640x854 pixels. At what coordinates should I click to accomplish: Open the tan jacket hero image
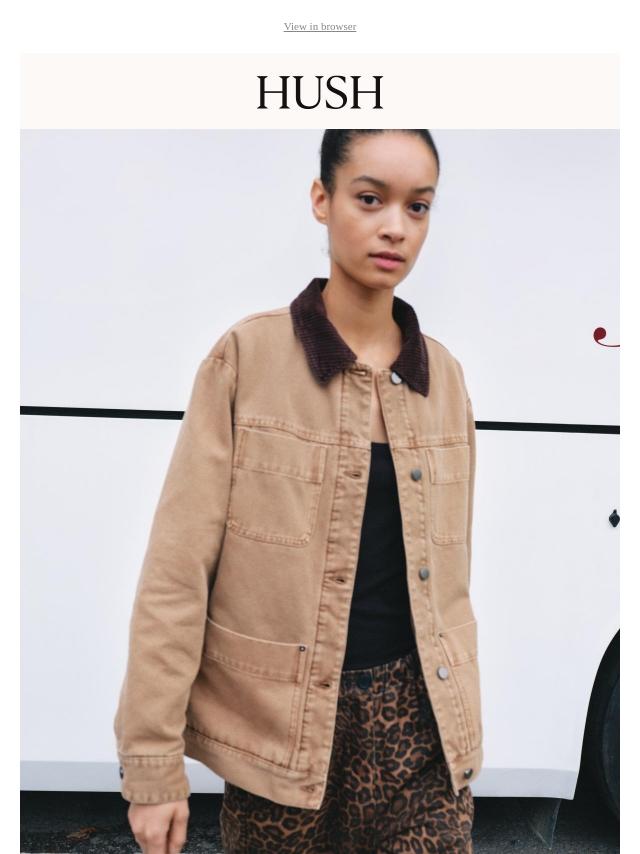(x=320, y=490)
